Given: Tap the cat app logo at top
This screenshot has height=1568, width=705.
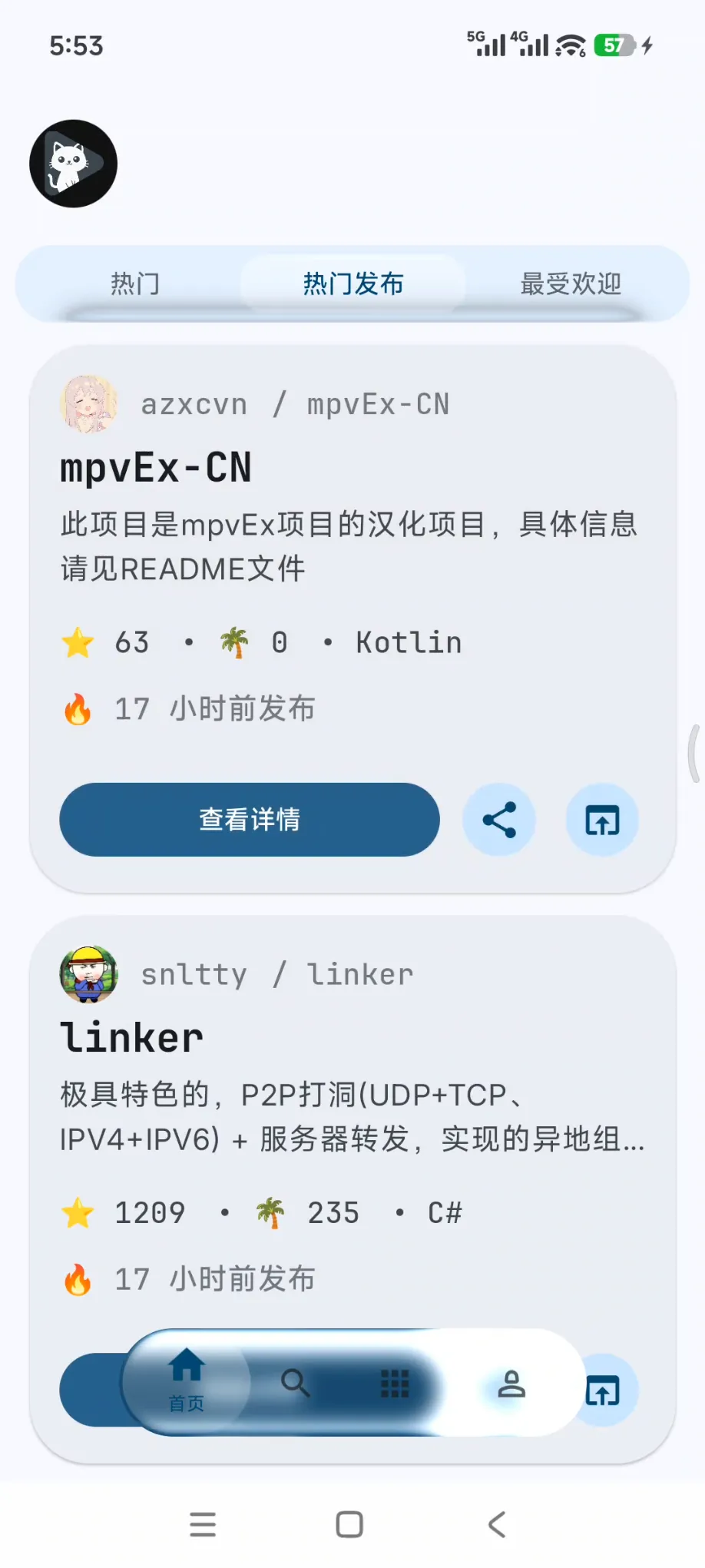Looking at the screenshot, I should [73, 163].
